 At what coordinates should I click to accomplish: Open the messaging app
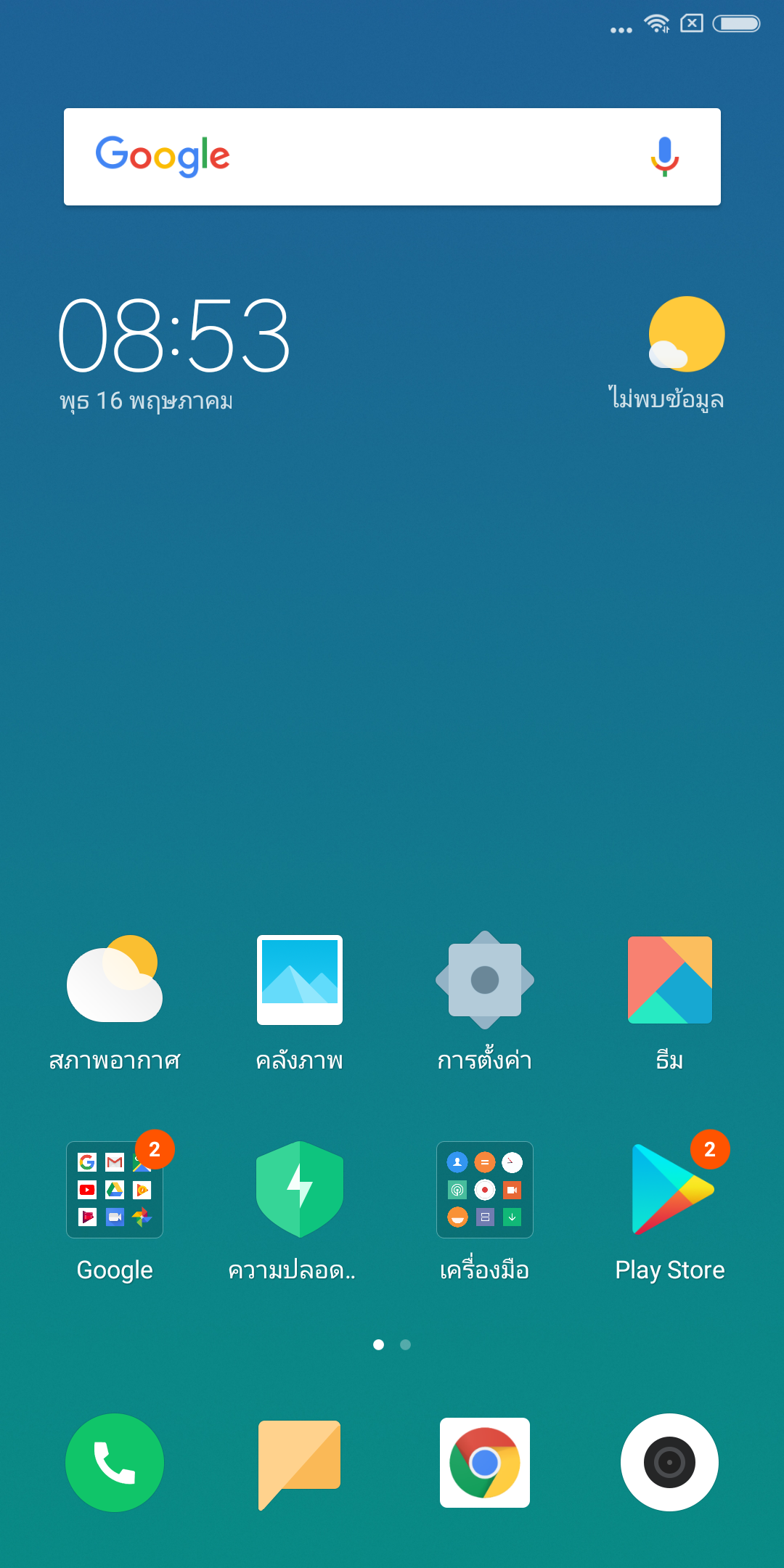[x=300, y=1462]
